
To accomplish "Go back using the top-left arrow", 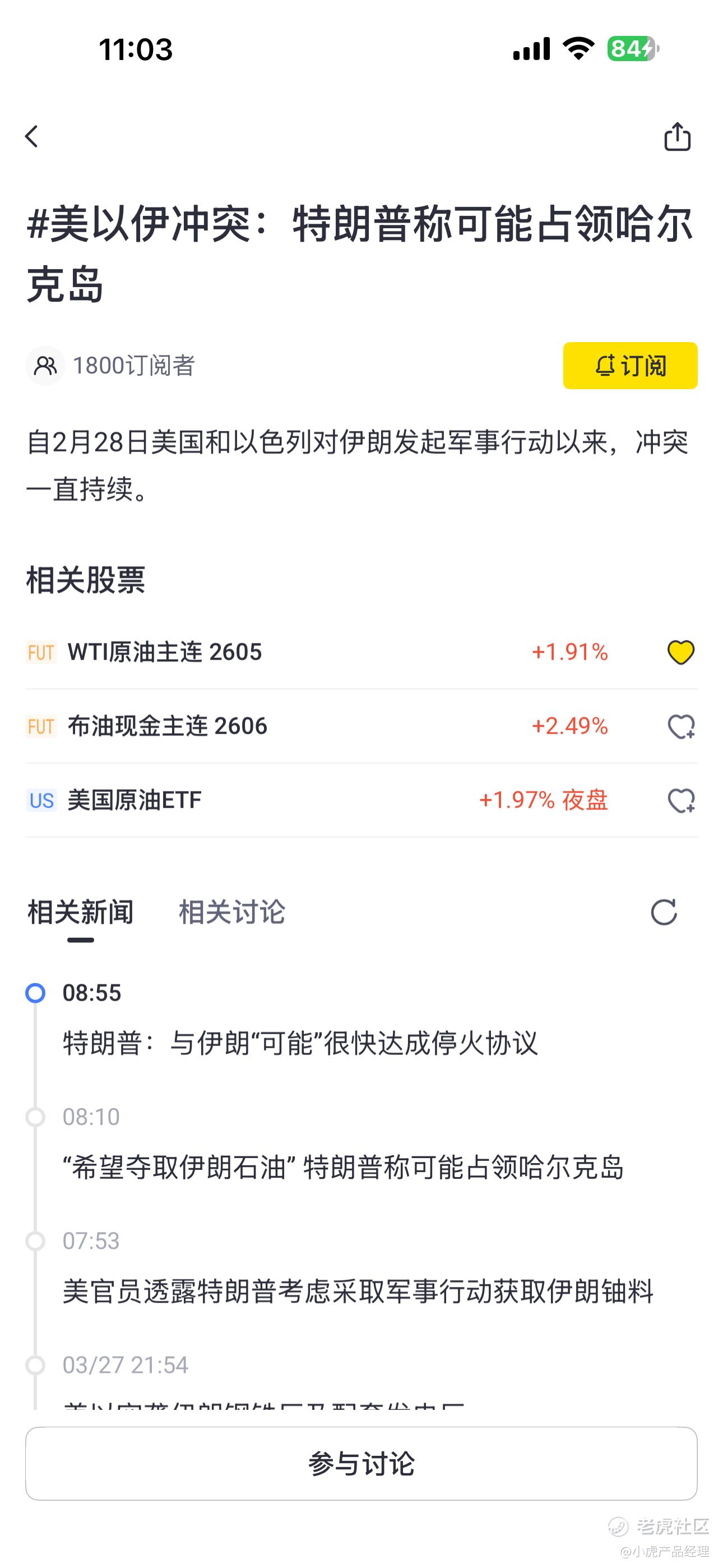I will (x=33, y=136).
